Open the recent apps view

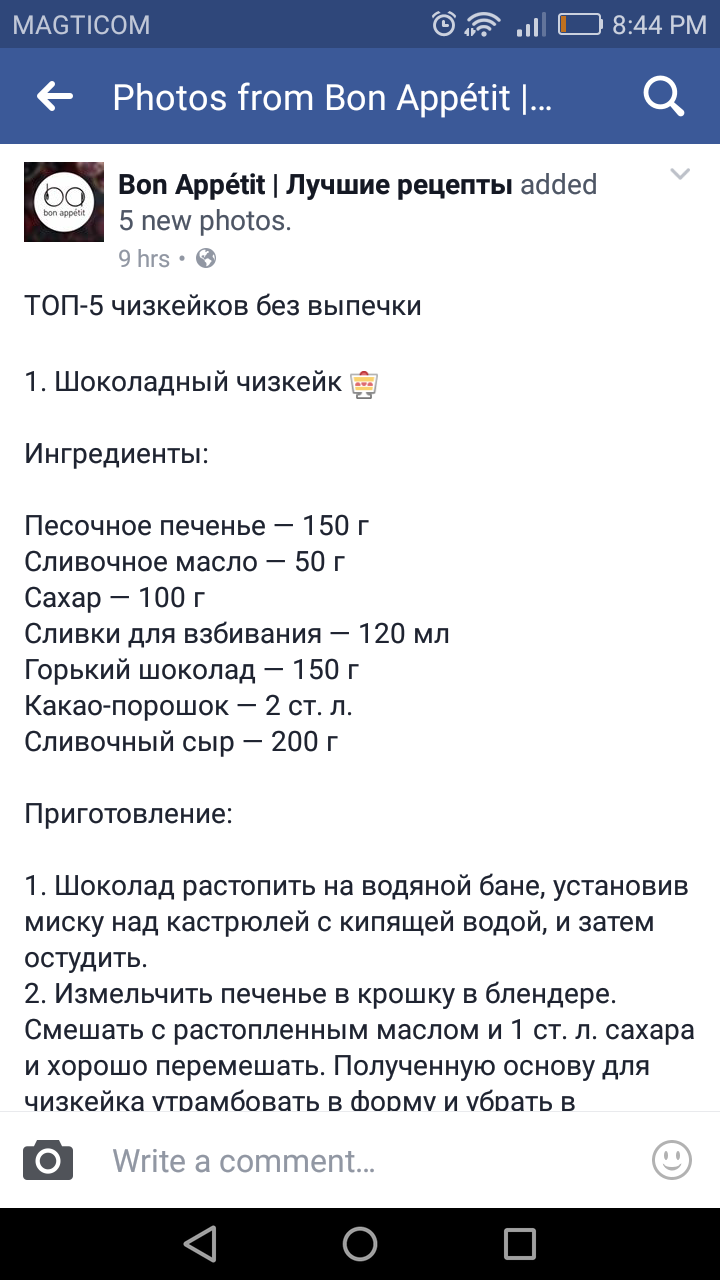pos(520,1244)
